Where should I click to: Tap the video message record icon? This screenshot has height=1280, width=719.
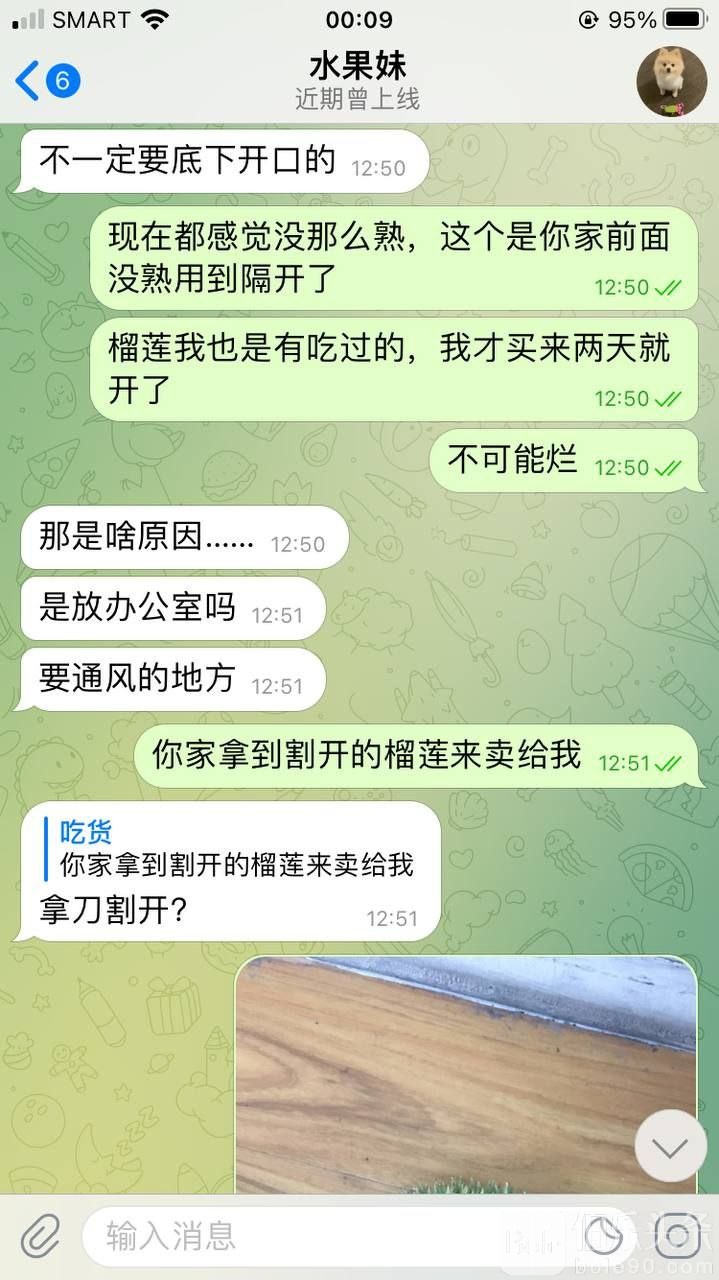678,1237
